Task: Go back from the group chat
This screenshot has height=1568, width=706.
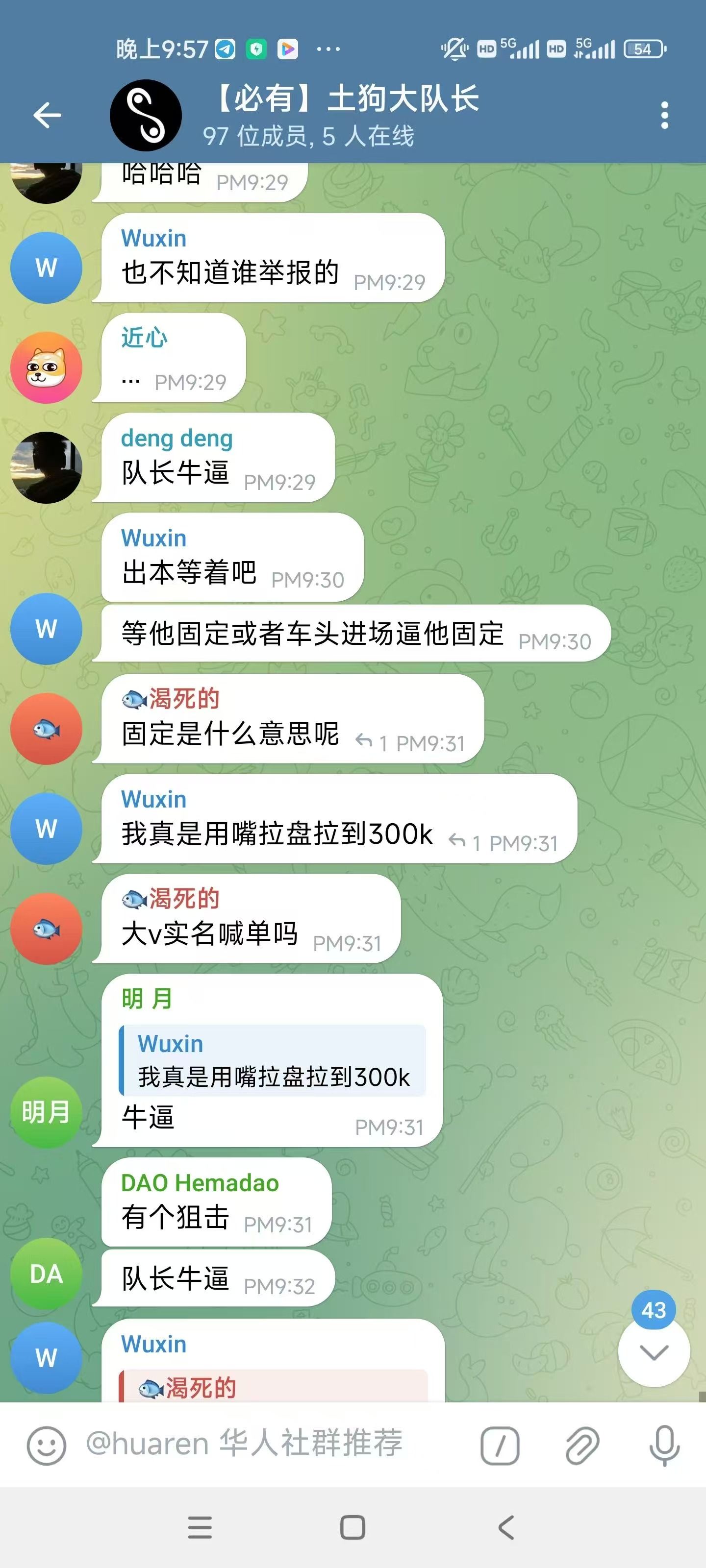Action: (x=47, y=115)
